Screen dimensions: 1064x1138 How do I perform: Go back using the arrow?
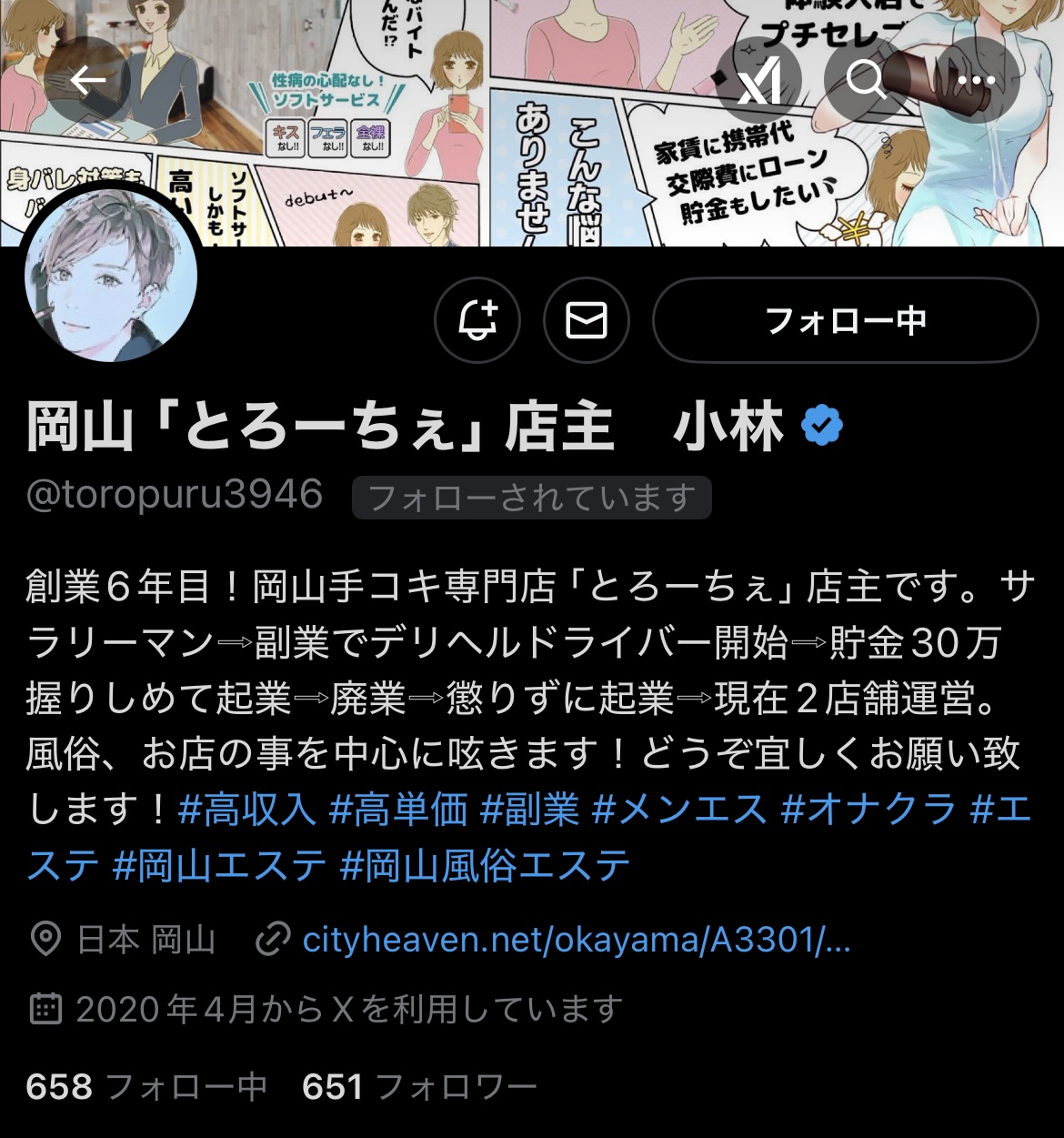pyautogui.click(x=88, y=81)
